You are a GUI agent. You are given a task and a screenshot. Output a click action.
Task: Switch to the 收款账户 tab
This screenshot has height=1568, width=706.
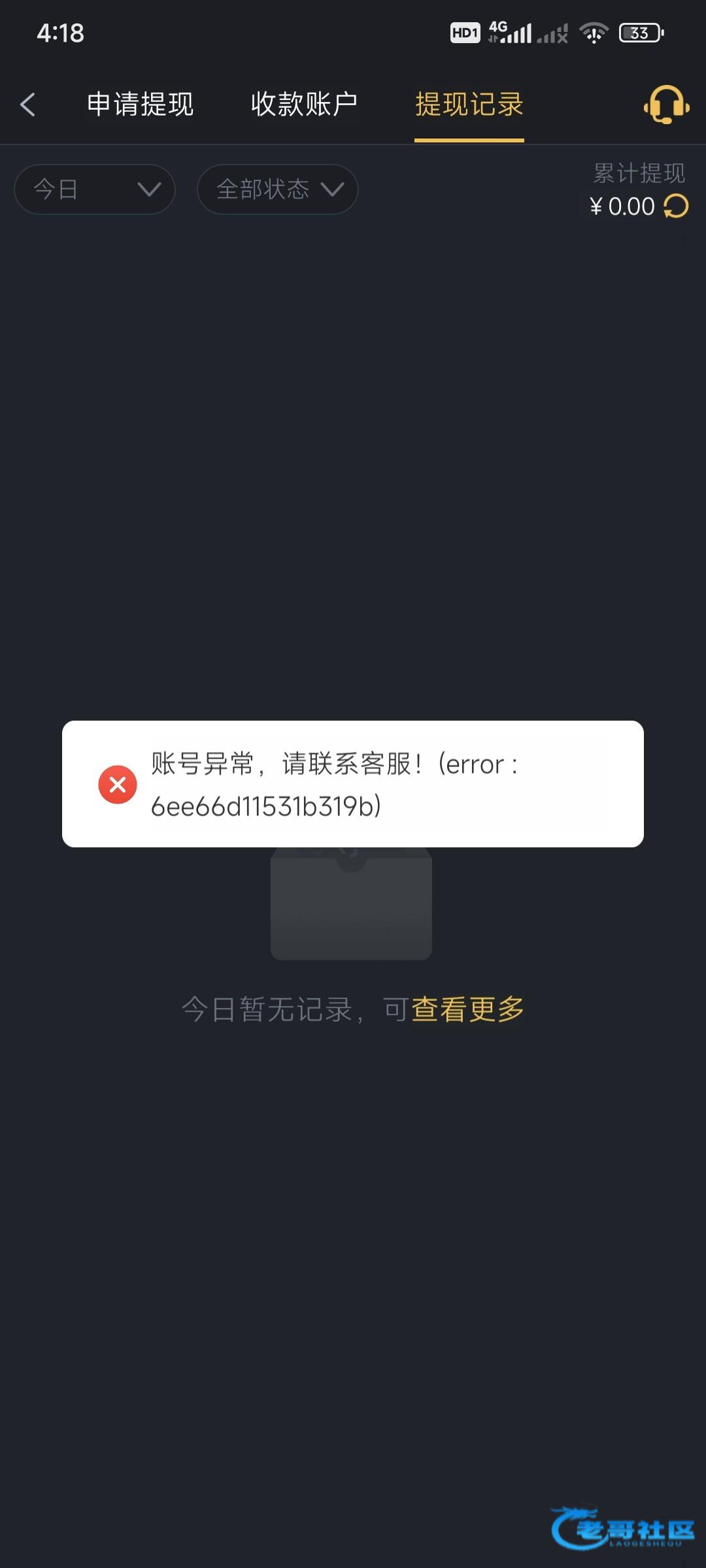pos(304,105)
